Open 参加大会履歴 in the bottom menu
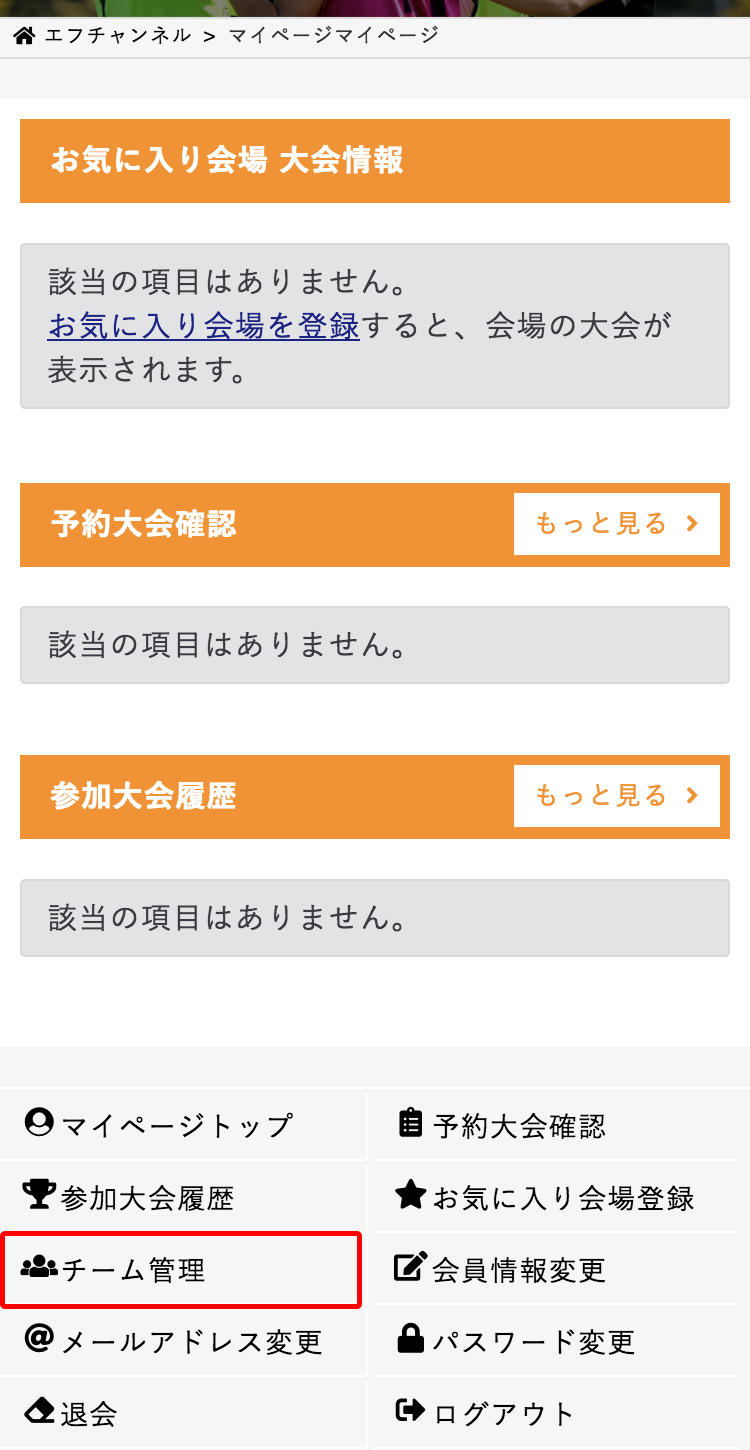Screen dimensions: 750x1450 [x=130, y=1197]
